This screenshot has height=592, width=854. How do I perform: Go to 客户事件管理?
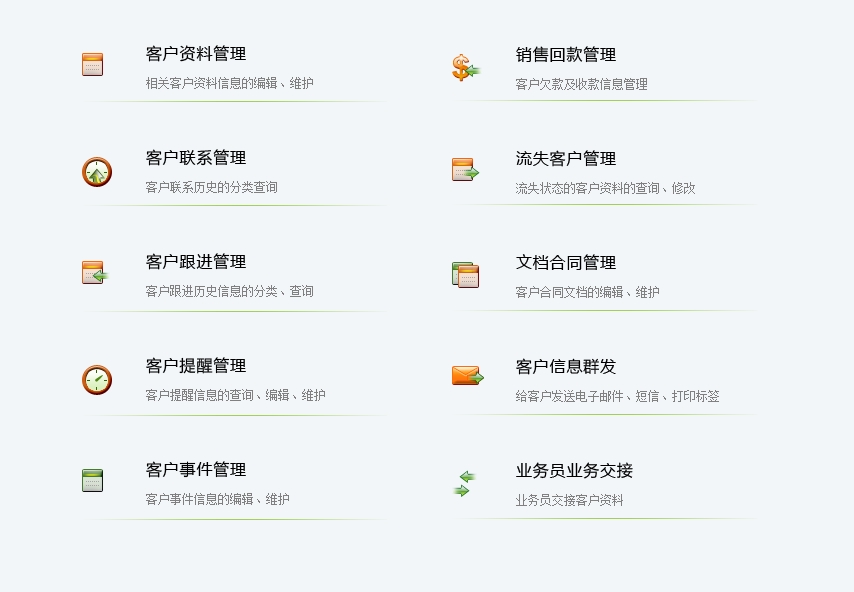coord(195,470)
